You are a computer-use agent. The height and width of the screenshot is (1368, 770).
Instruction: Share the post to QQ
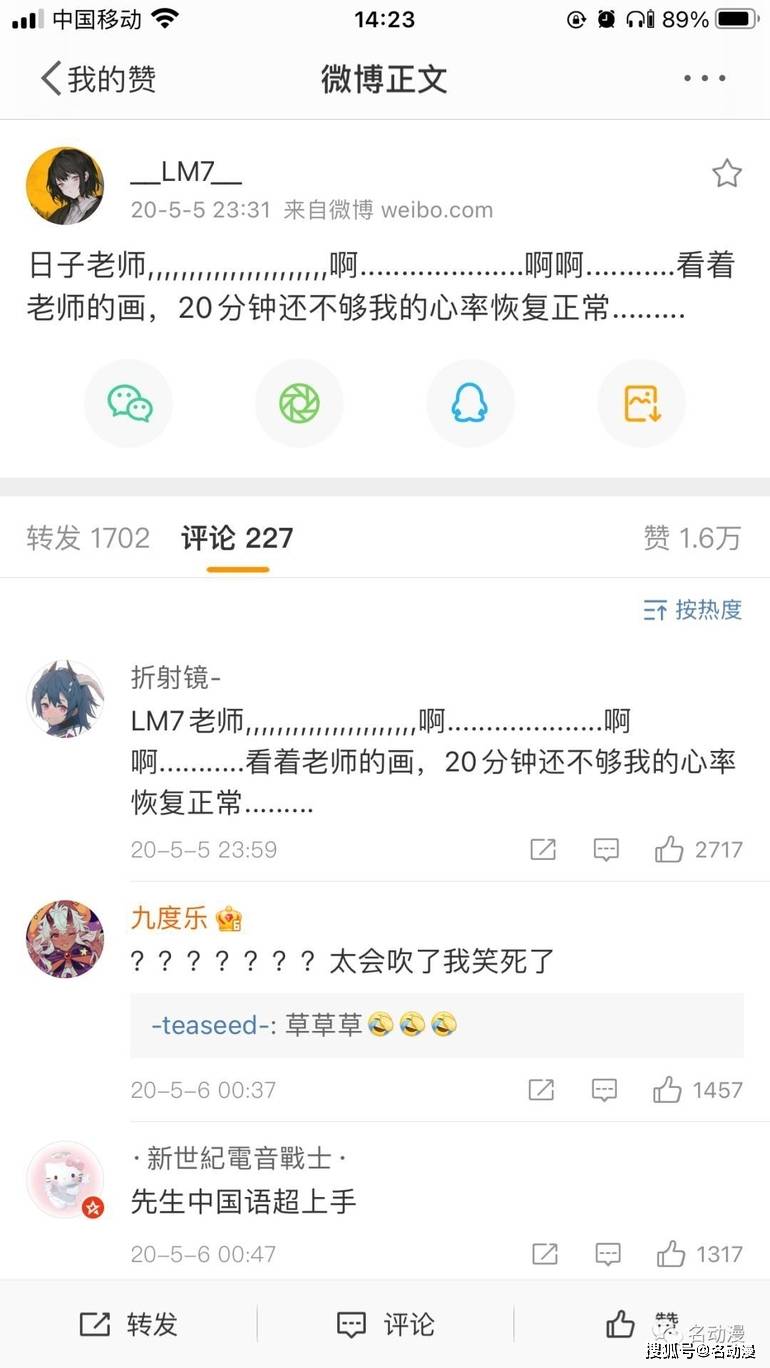point(470,403)
